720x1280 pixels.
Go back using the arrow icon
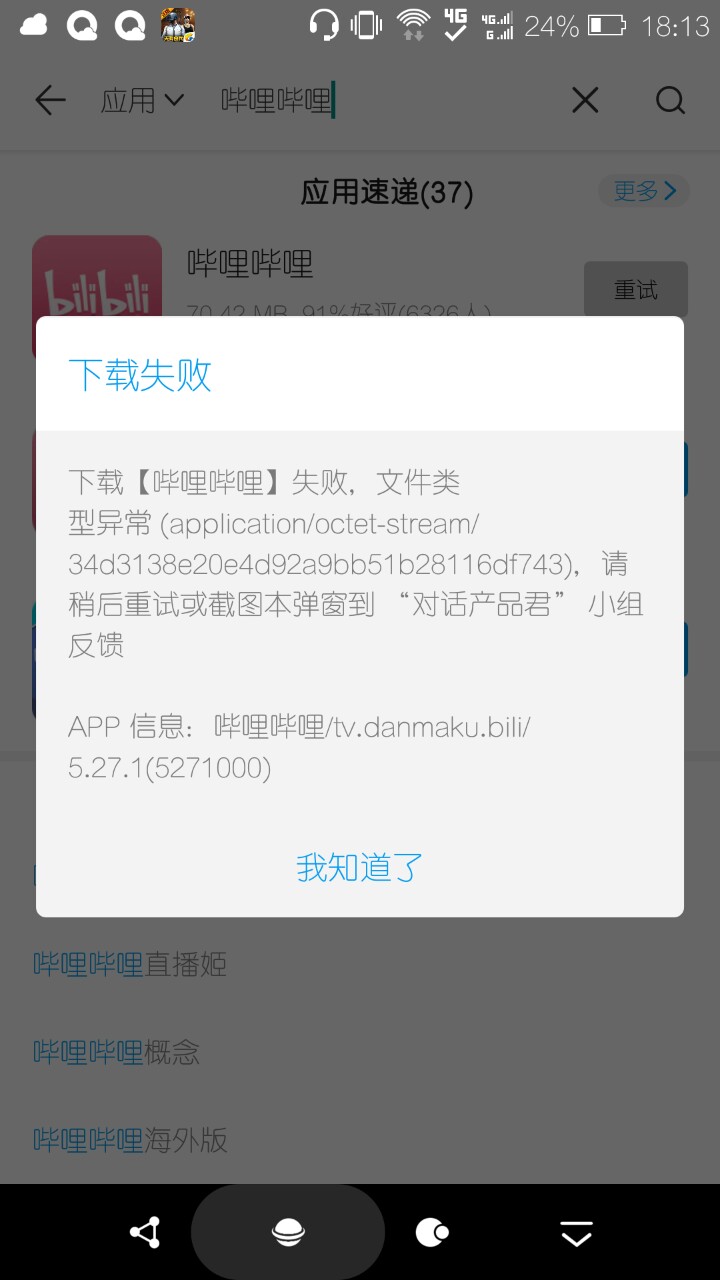(50, 100)
